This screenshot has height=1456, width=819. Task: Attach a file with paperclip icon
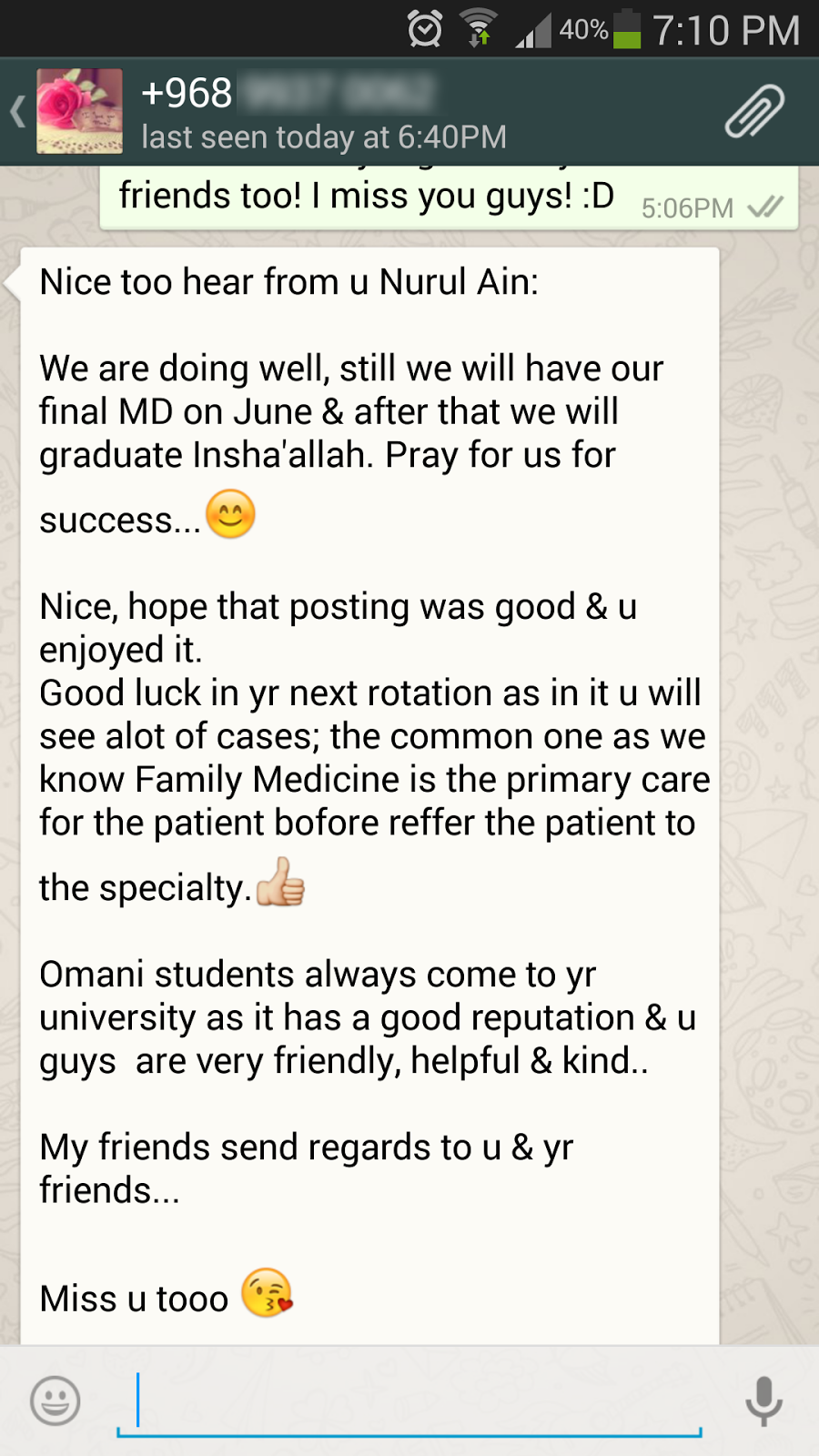(x=754, y=111)
